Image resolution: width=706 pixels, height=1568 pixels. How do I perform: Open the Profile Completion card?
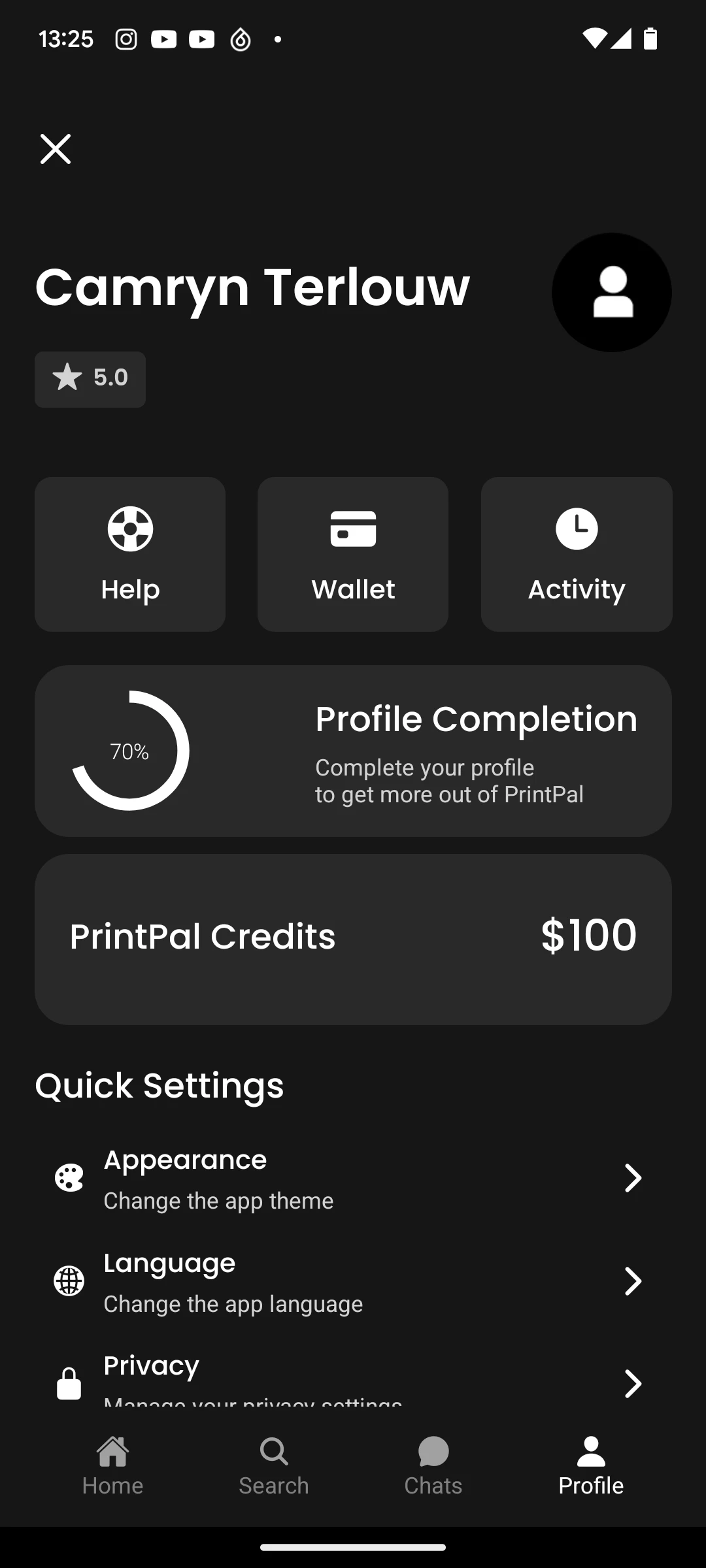353,750
